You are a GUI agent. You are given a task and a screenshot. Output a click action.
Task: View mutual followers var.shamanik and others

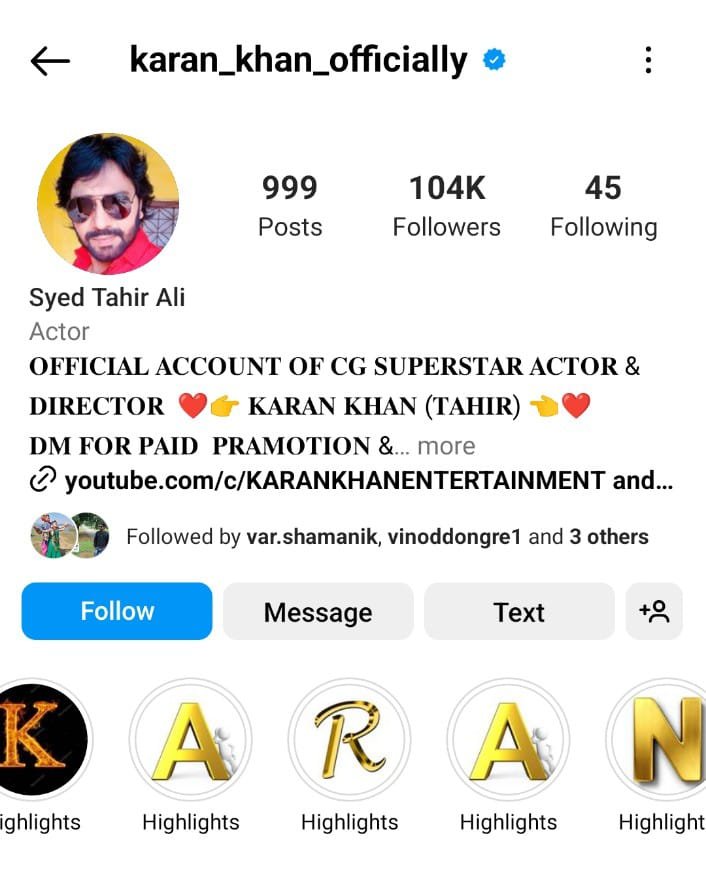coord(386,537)
